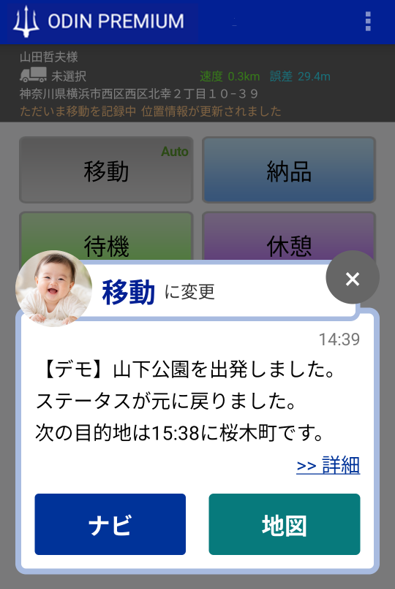Select the 納品 status button
The height and width of the screenshot is (589, 395).
click(x=289, y=170)
